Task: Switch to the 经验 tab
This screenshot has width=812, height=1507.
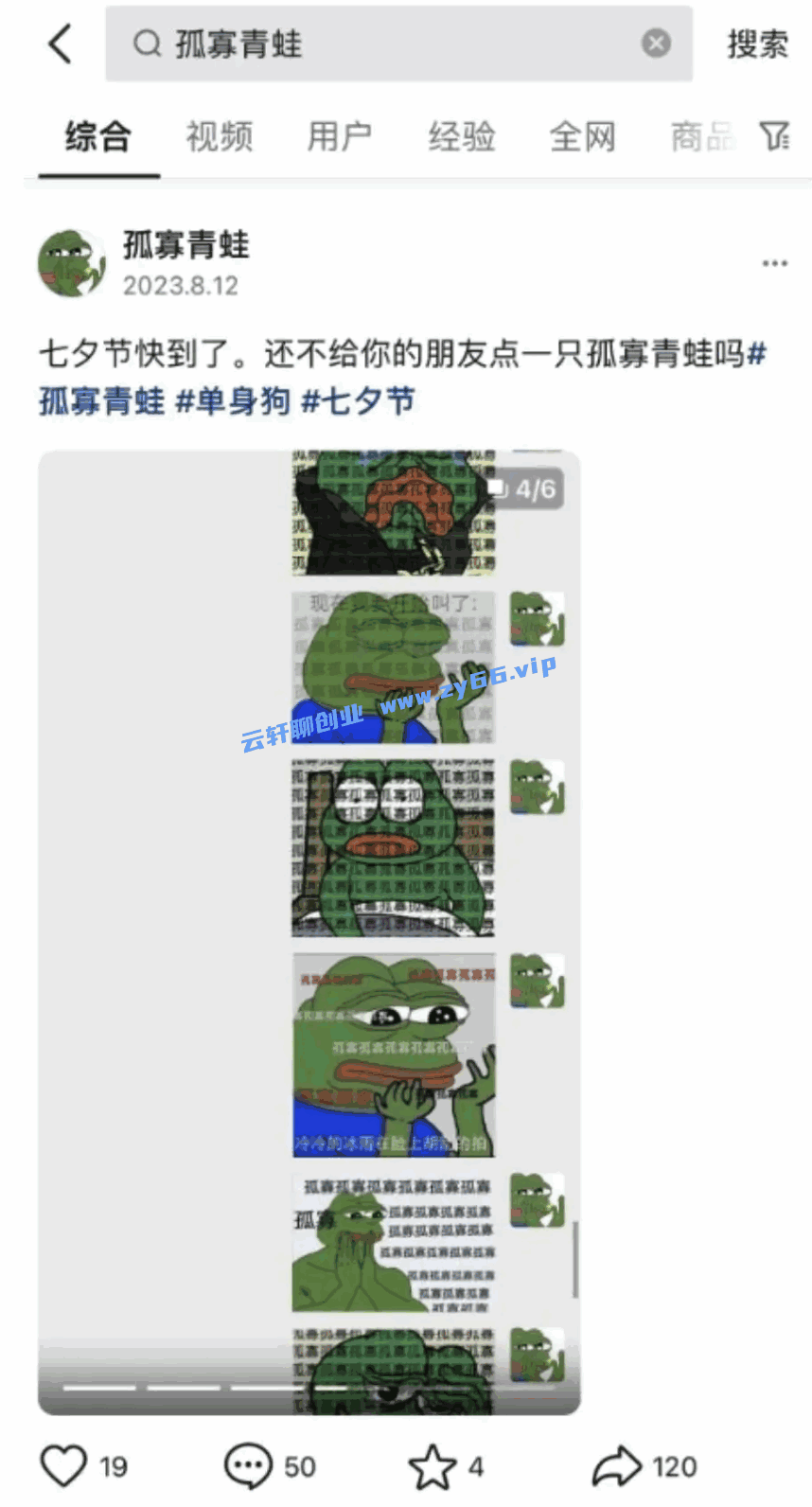Action: 461,137
